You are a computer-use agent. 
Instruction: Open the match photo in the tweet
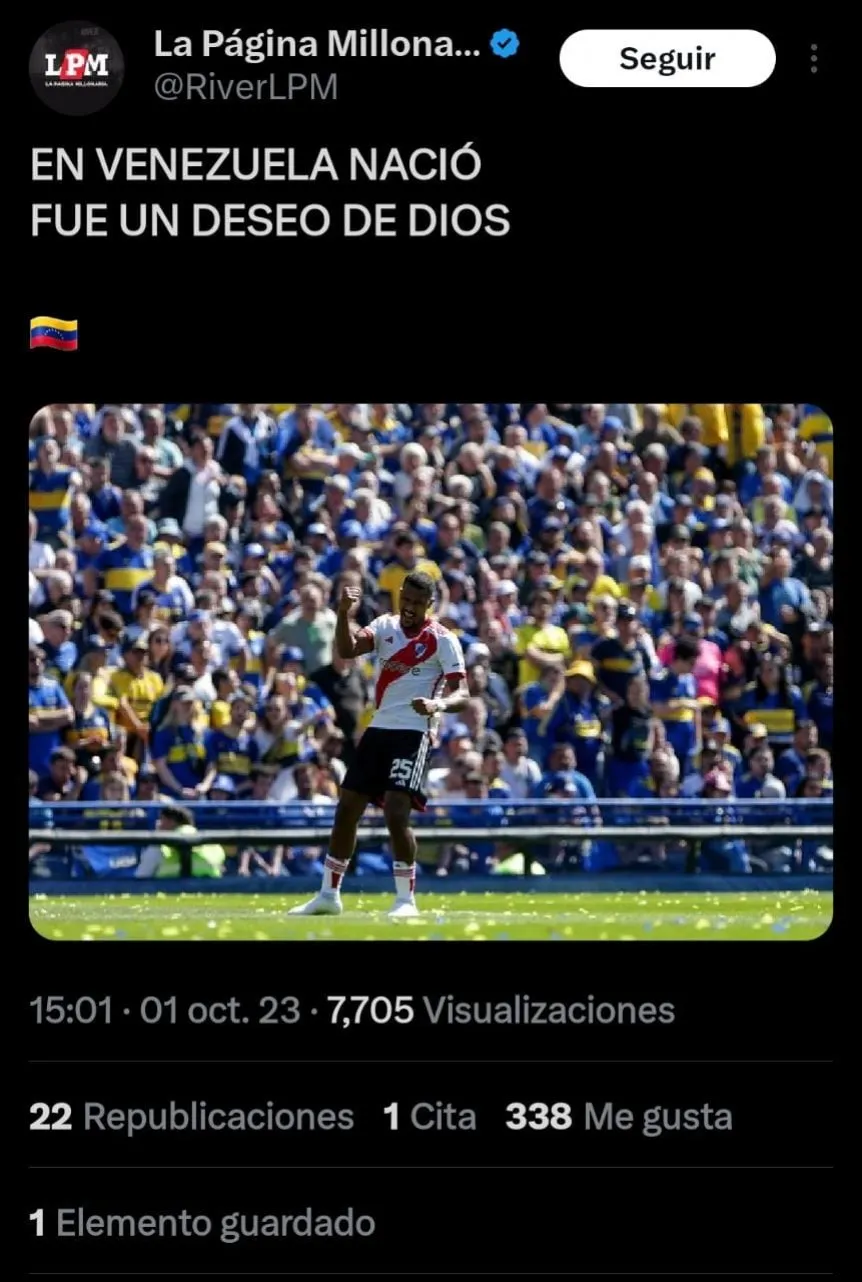click(430, 671)
